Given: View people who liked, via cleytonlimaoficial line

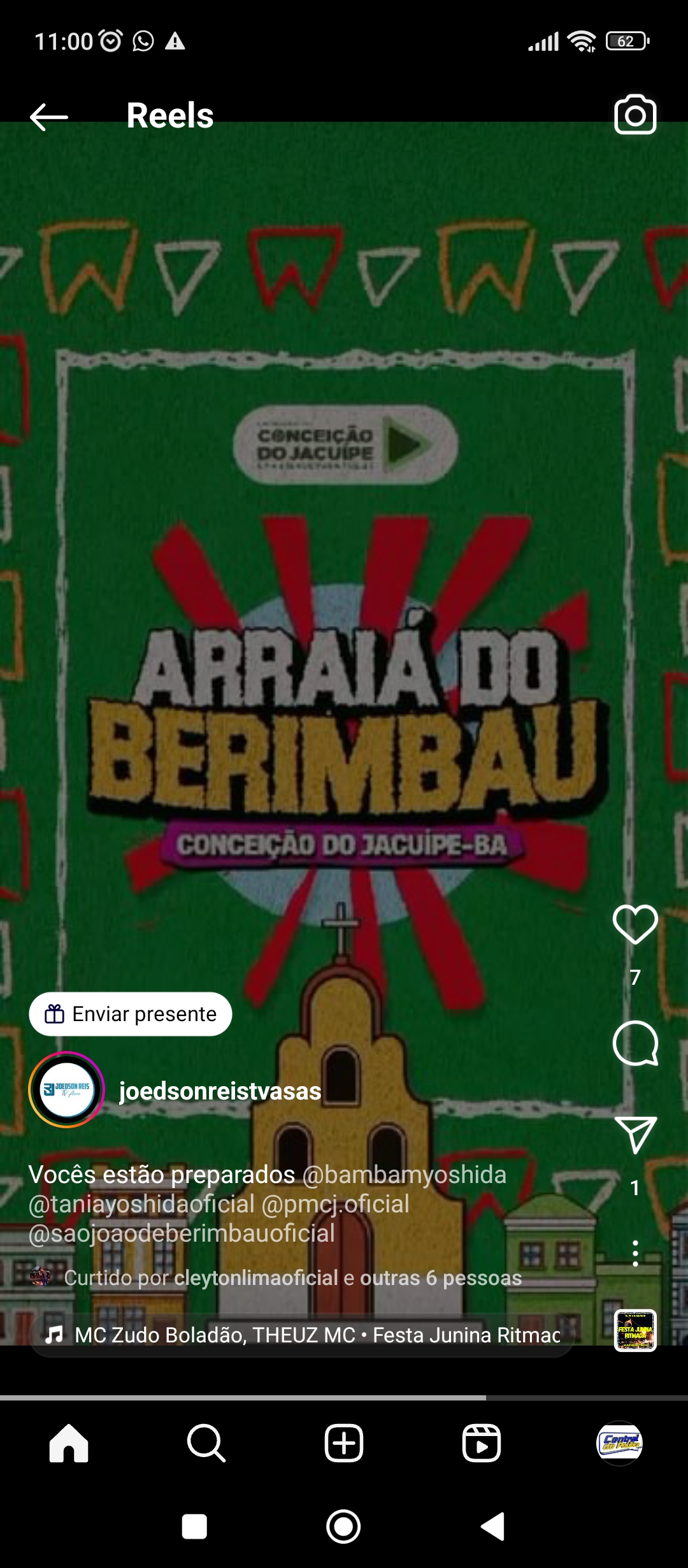Looking at the screenshot, I should 293,1277.
